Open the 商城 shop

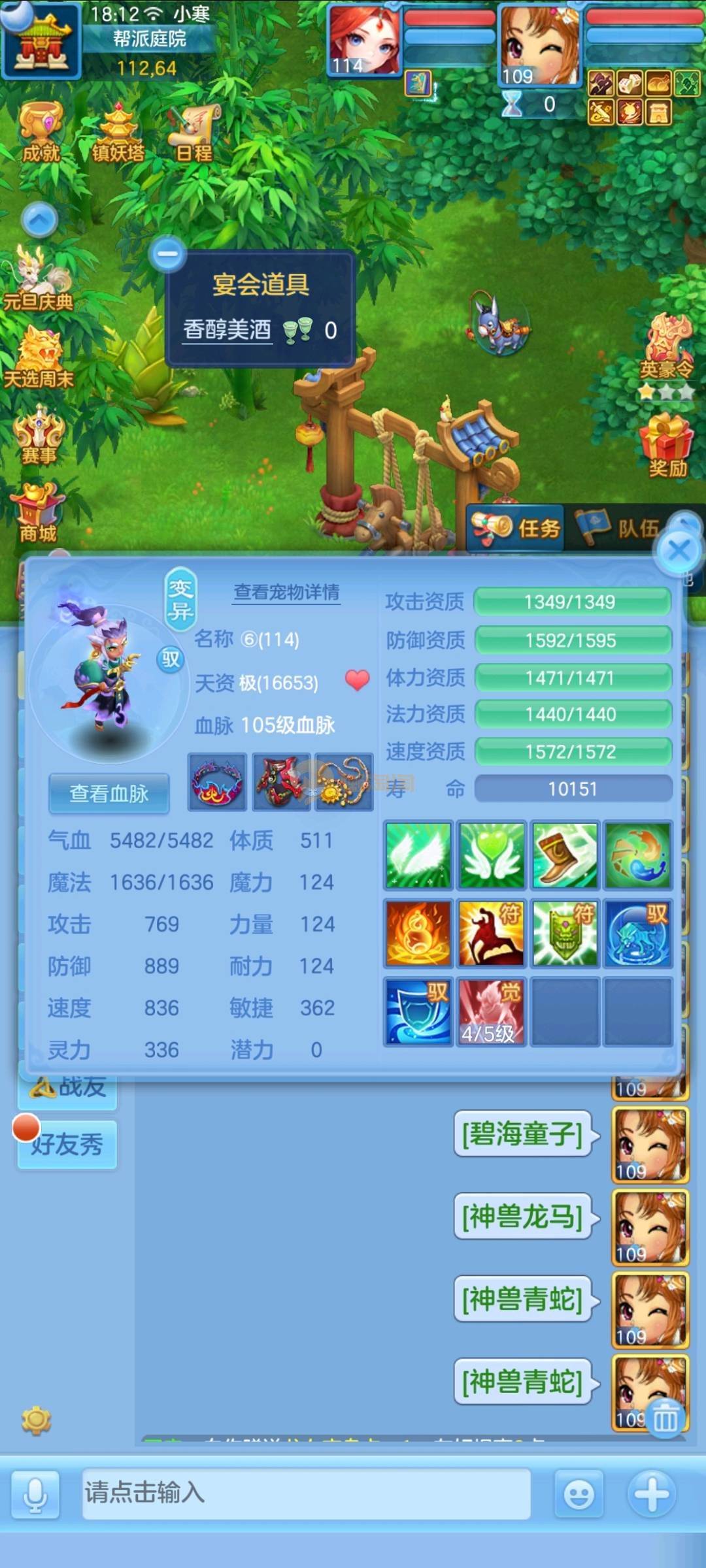(38, 513)
